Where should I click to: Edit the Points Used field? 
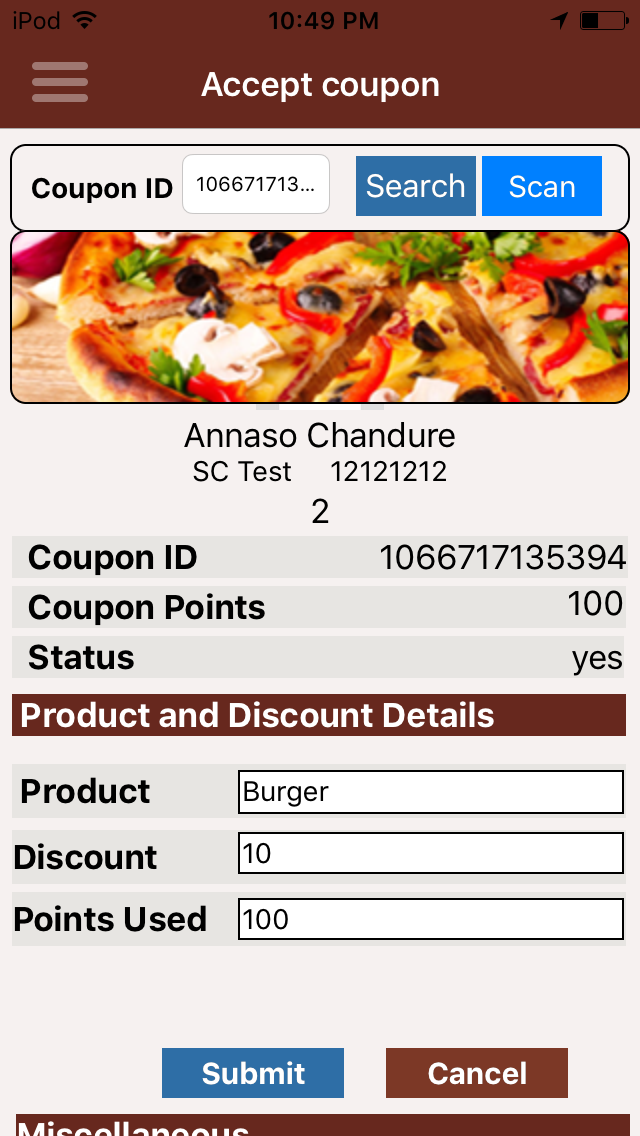[430, 919]
